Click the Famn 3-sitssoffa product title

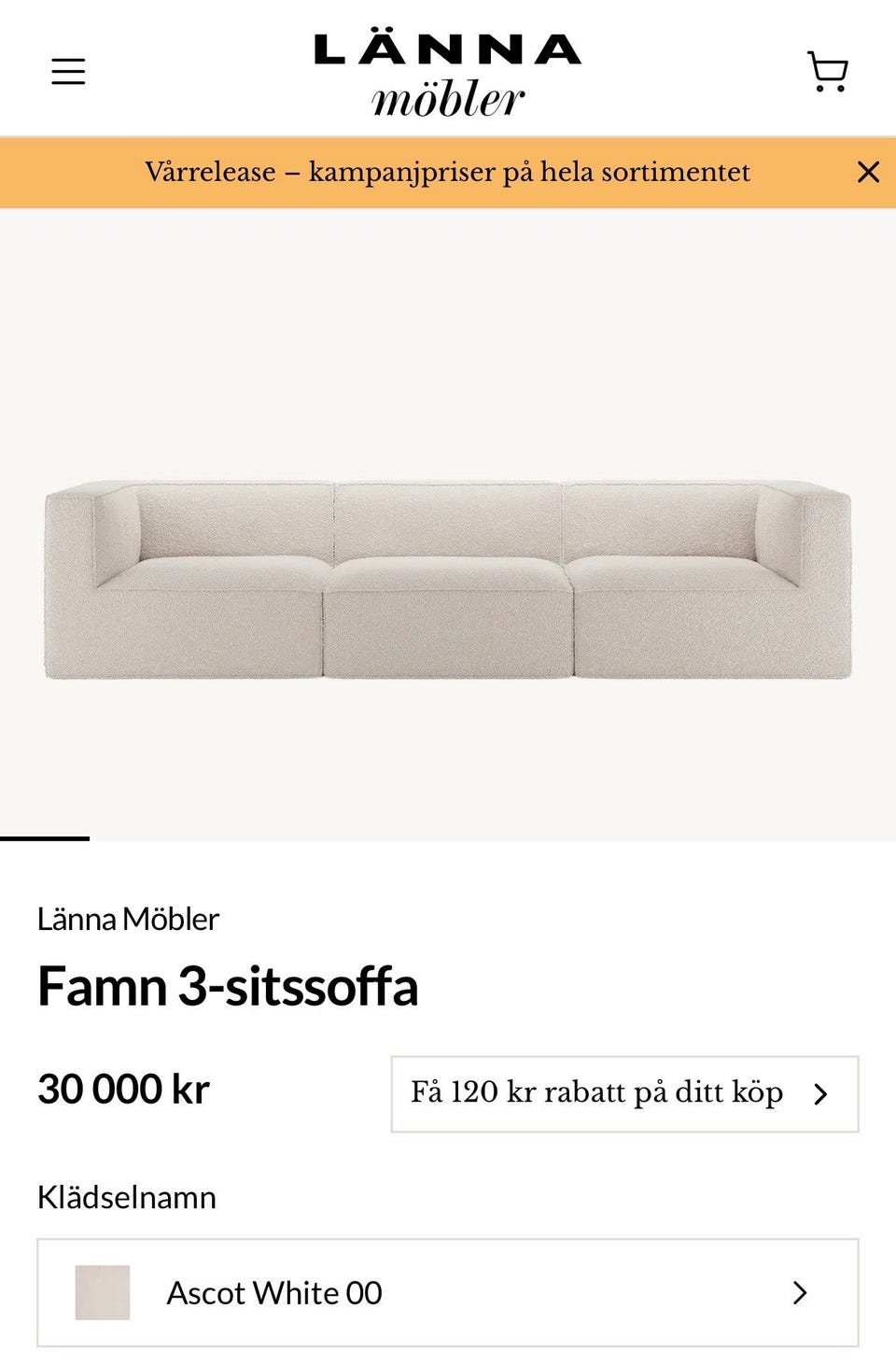point(229,986)
